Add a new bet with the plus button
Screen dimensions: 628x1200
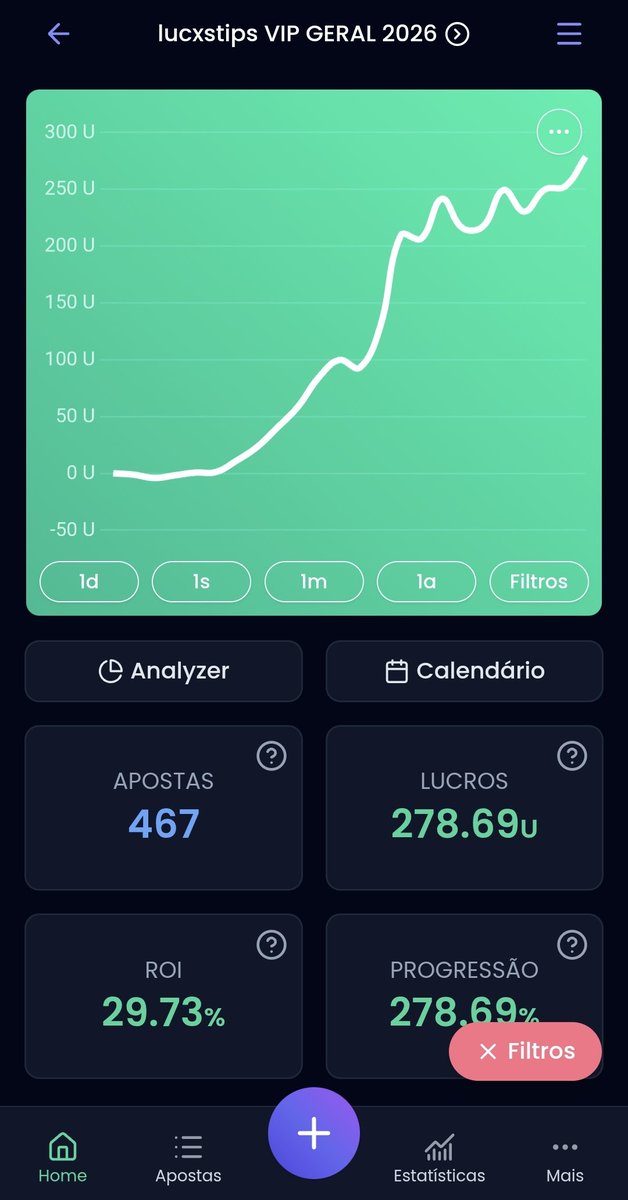coord(314,1133)
